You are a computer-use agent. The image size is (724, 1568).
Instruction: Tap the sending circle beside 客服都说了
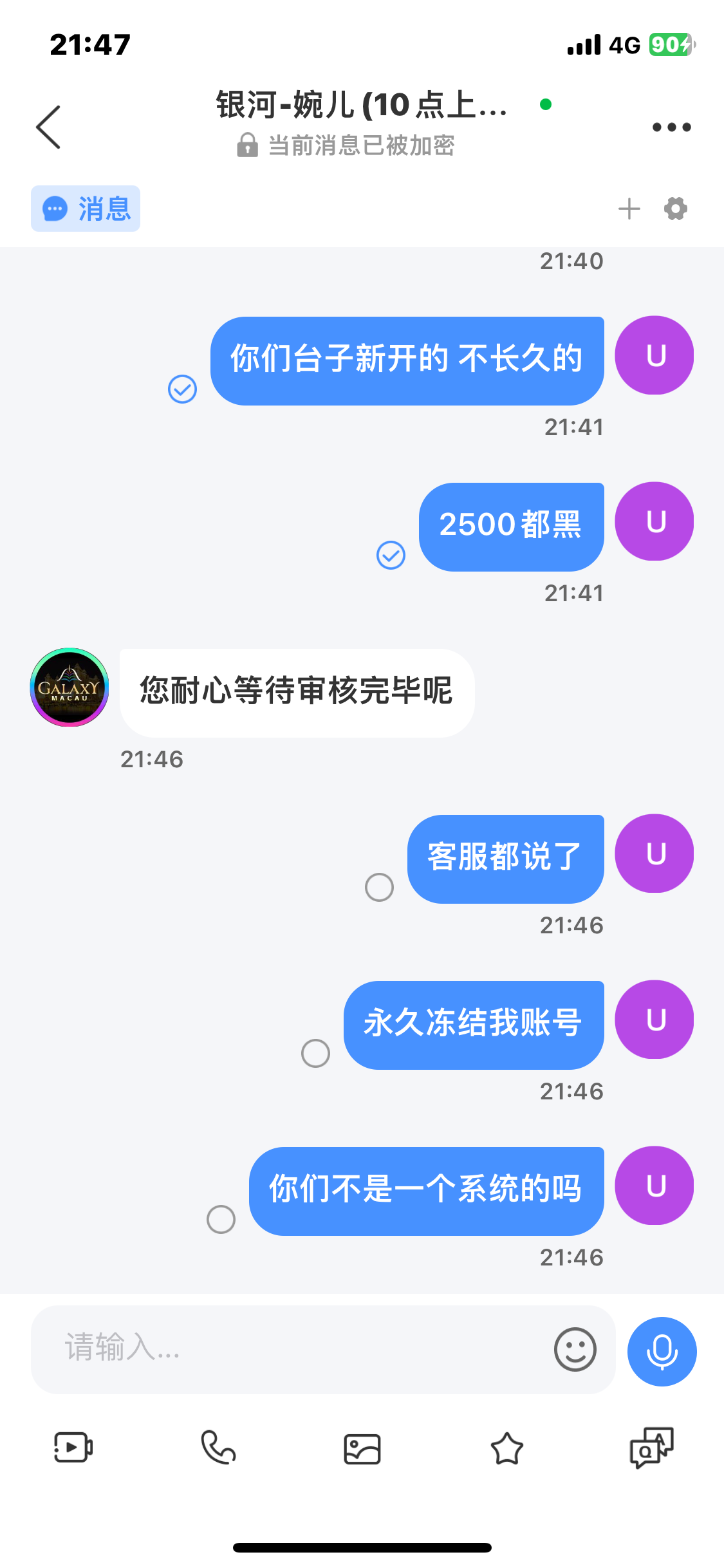click(379, 887)
